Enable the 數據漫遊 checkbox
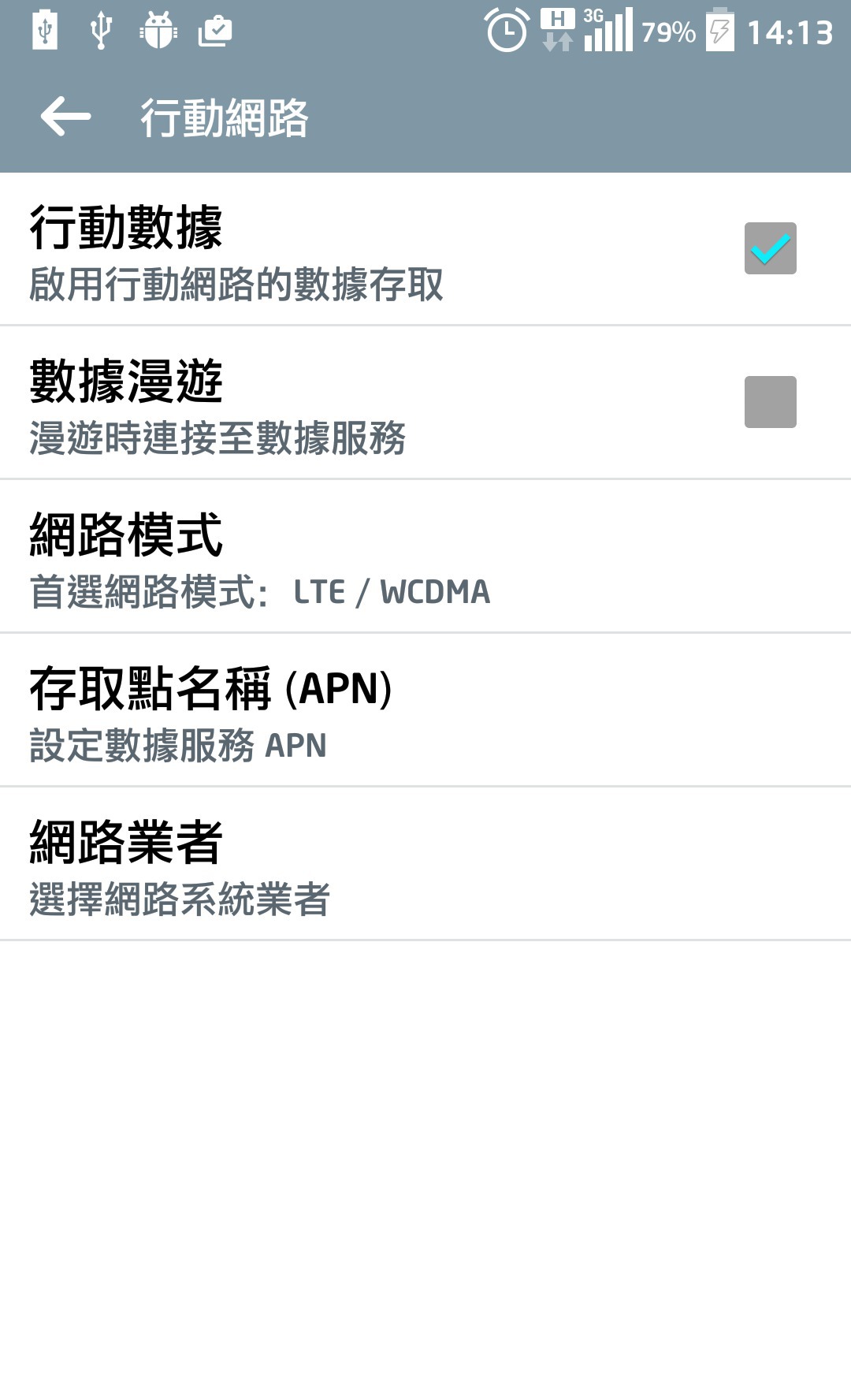The image size is (851, 1400). 770,402
